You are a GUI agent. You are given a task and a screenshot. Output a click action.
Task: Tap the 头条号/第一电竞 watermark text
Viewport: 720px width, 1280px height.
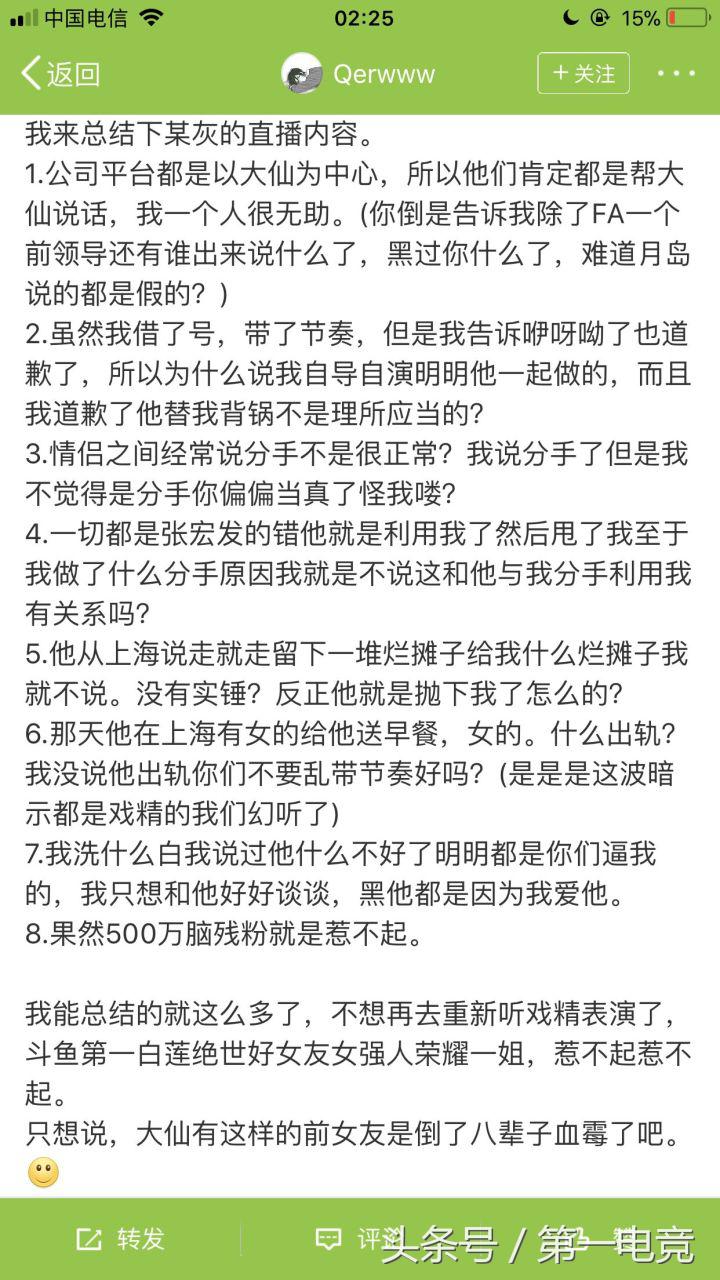click(x=530, y=1243)
